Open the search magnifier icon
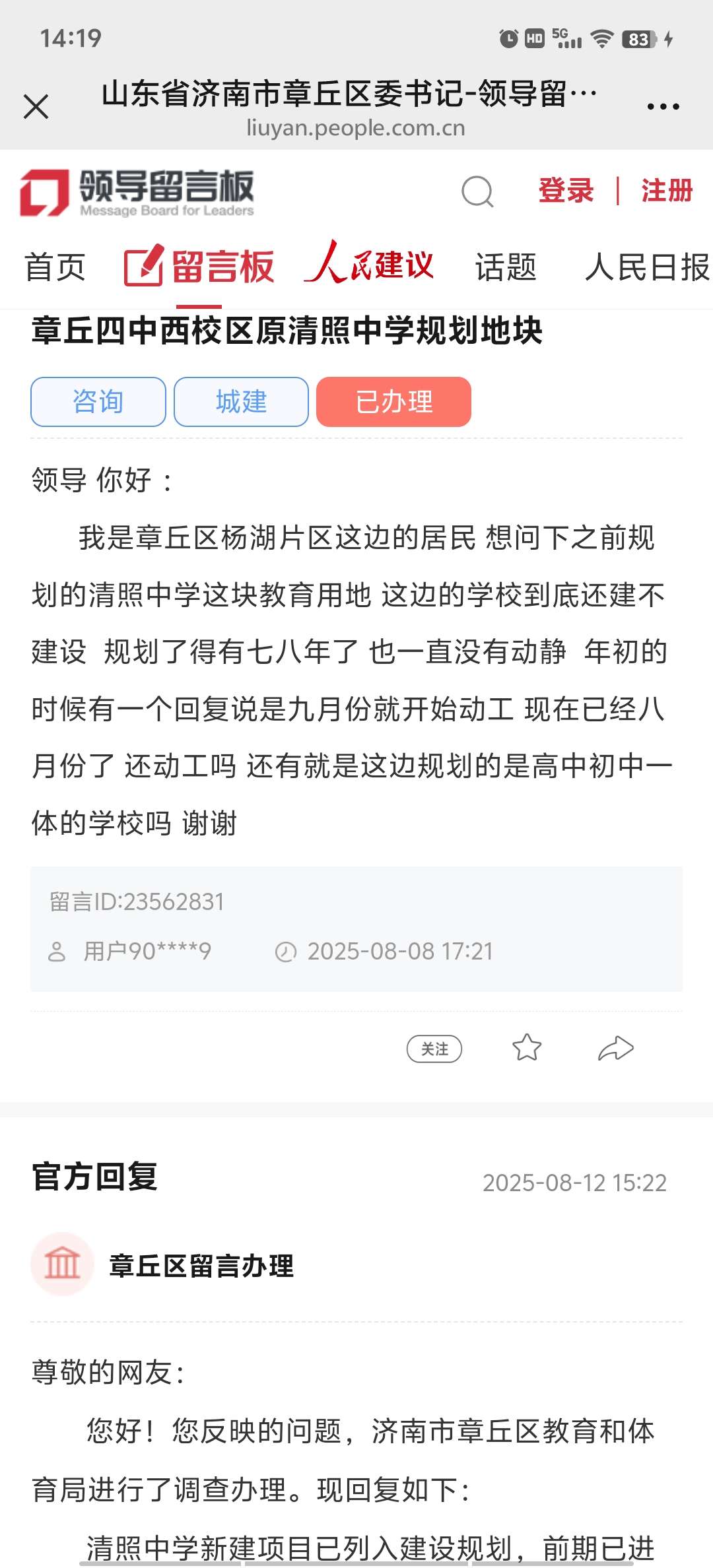Image resolution: width=713 pixels, height=1568 pixels. (x=477, y=192)
